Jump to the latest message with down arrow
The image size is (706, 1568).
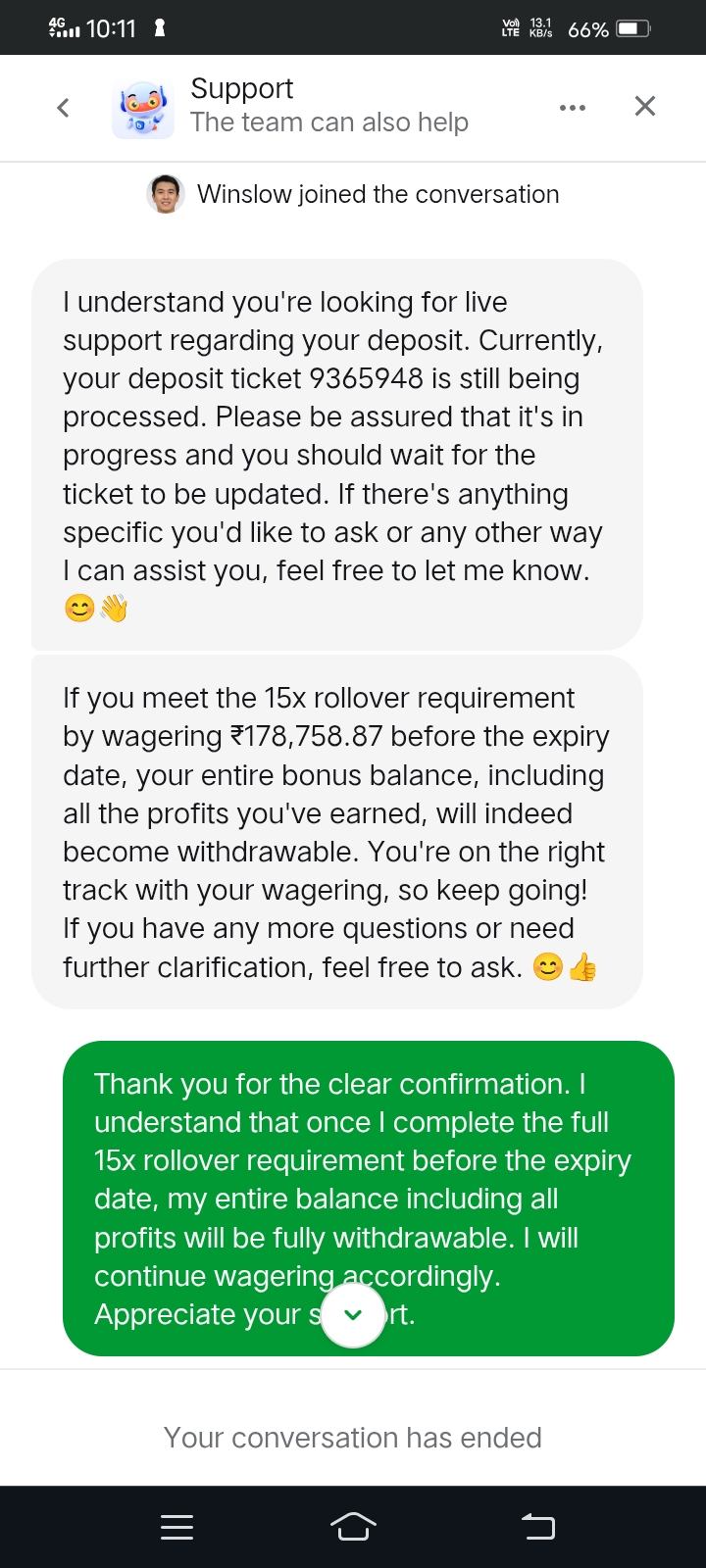[x=353, y=1315]
